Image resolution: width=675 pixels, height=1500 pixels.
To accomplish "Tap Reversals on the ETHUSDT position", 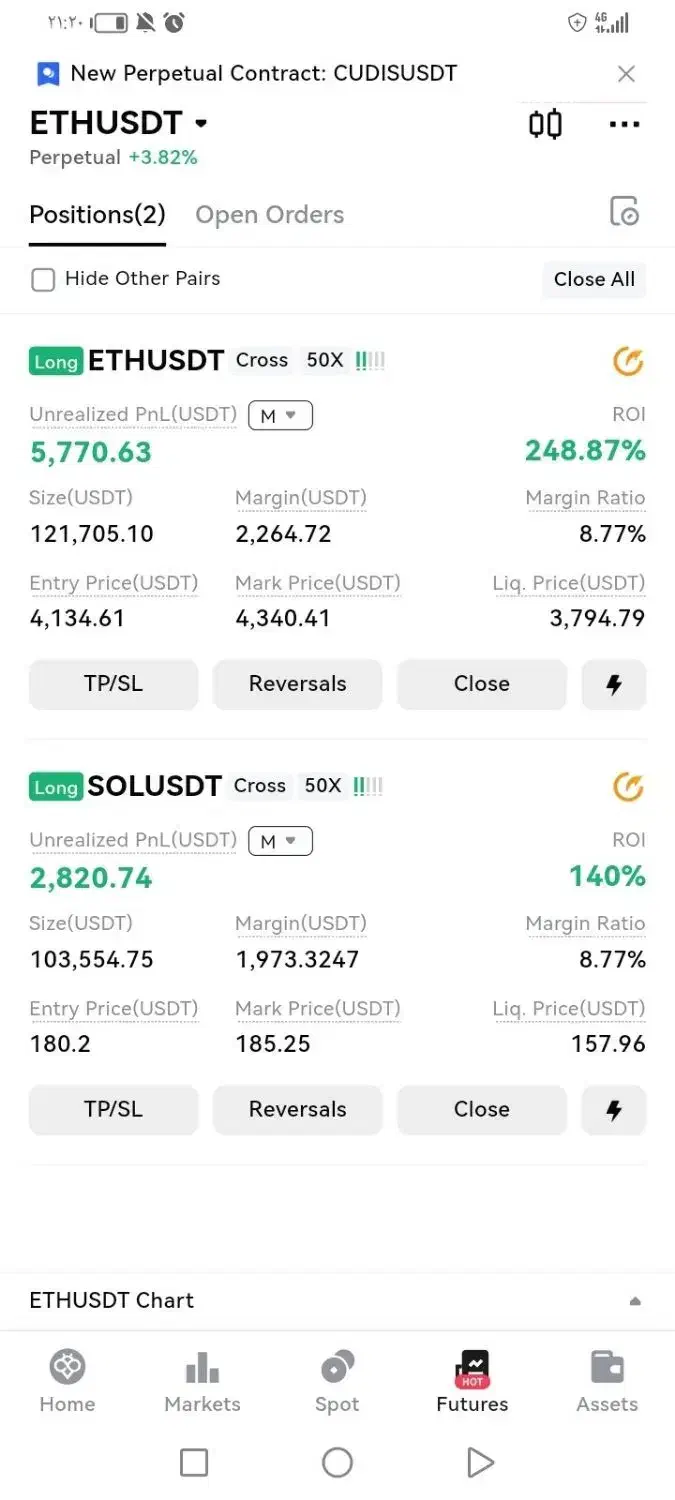I will pos(297,684).
